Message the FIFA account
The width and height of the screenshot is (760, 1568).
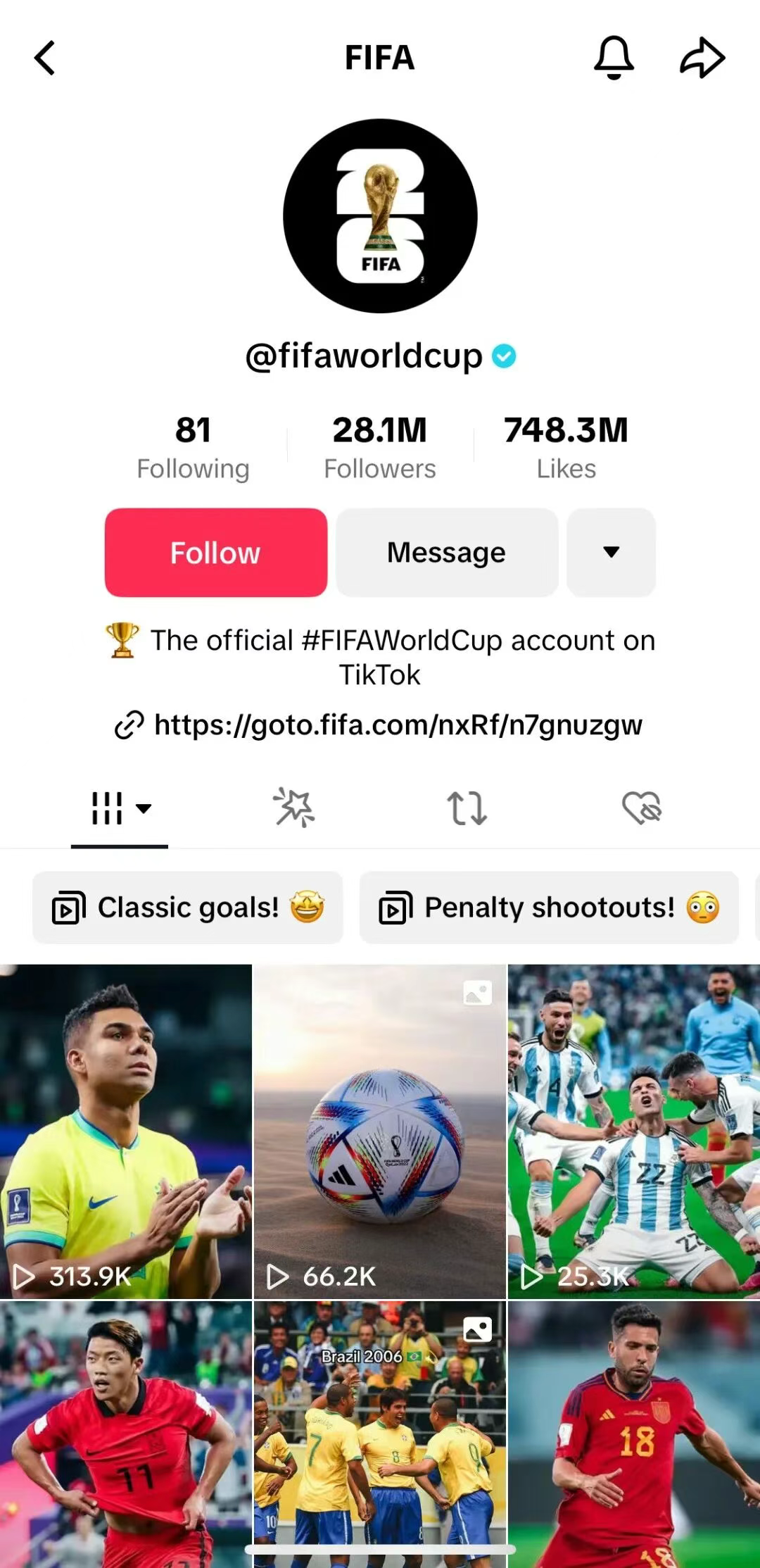click(x=446, y=553)
